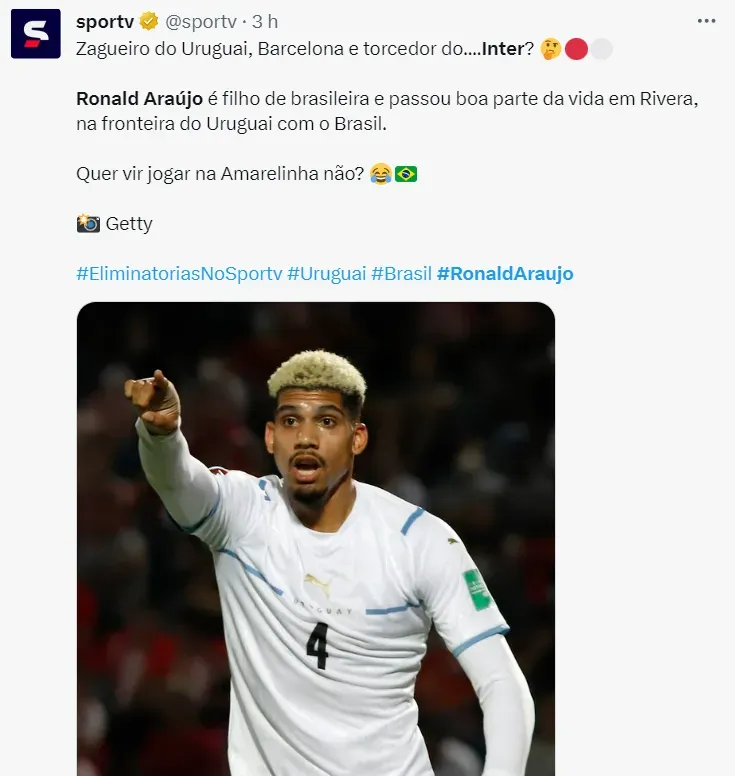The width and height of the screenshot is (735, 776).
Task: Open the tweet timestamp 3 h
Action: (265, 21)
